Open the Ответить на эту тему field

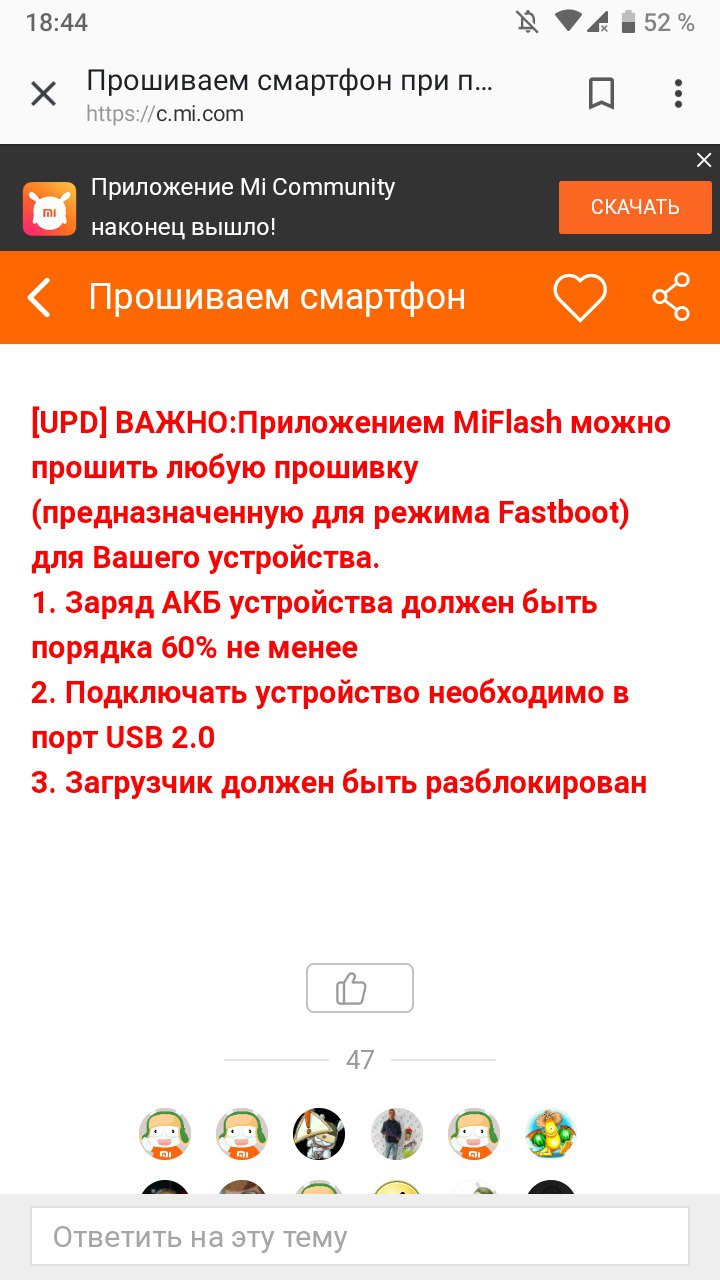click(360, 1237)
